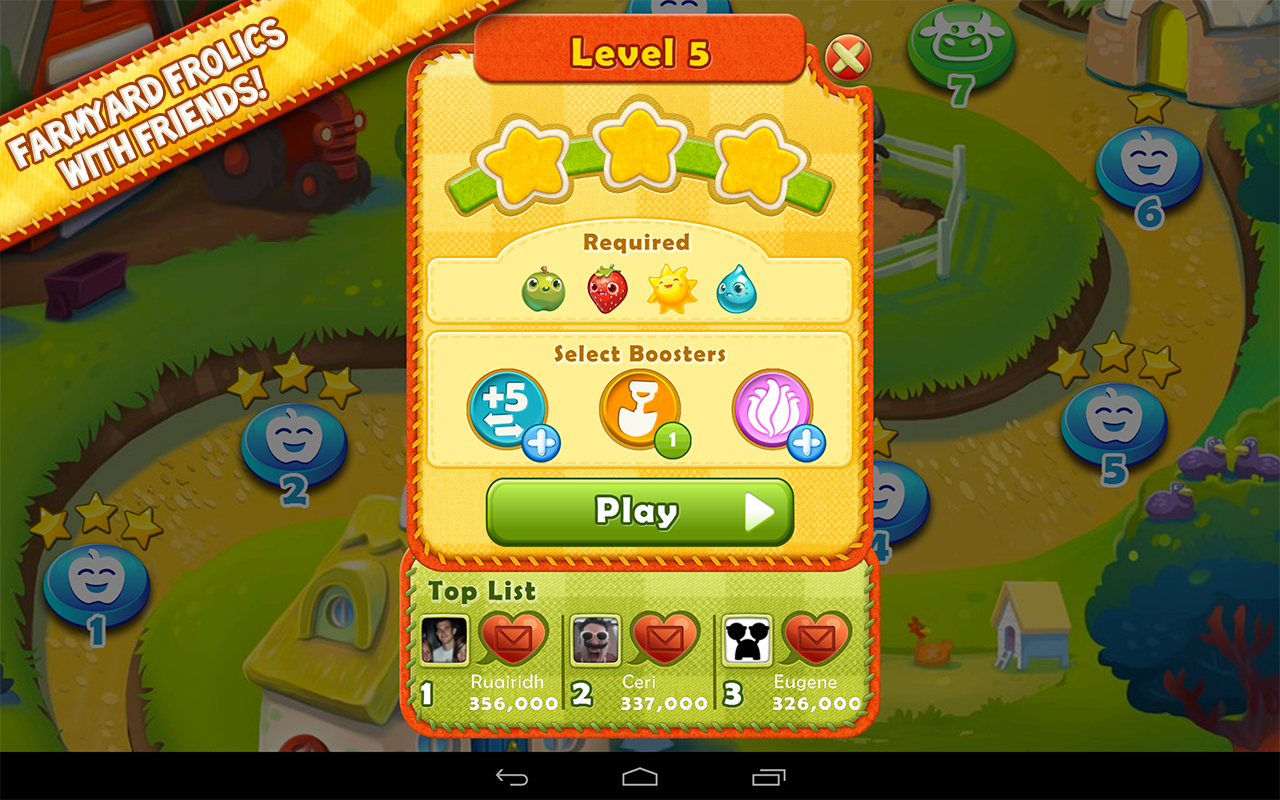Screen dimensions: 1280x800
Task: Go to the home screen
Action: 640,777
